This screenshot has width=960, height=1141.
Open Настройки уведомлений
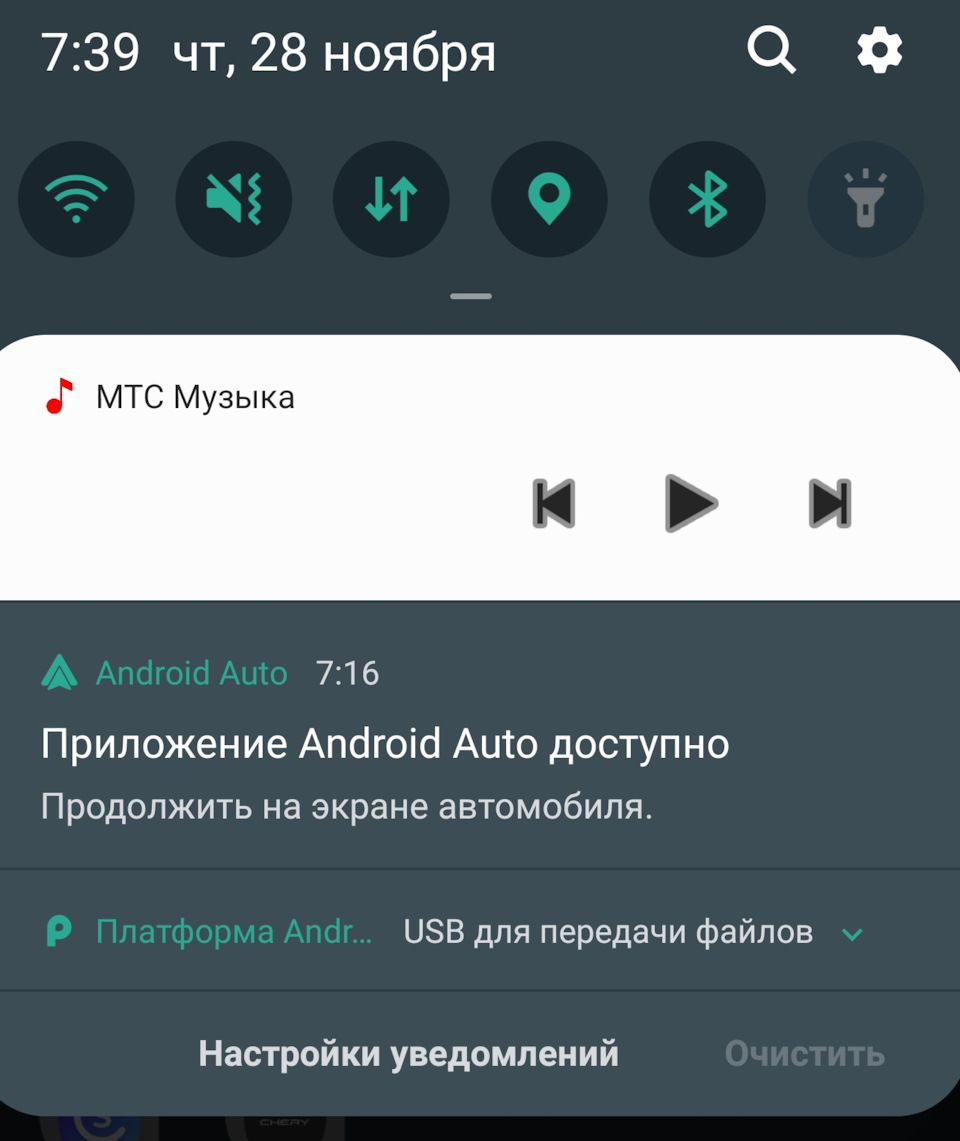click(x=408, y=1053)
